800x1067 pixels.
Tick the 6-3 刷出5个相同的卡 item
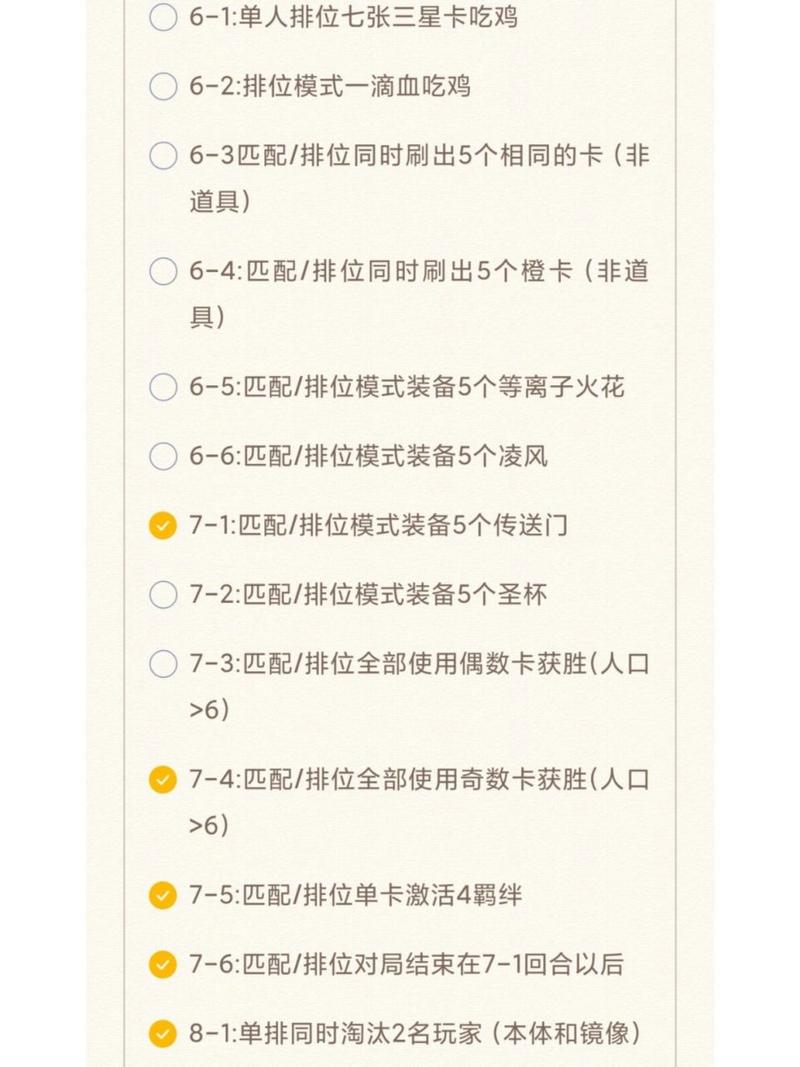(162, 156)
